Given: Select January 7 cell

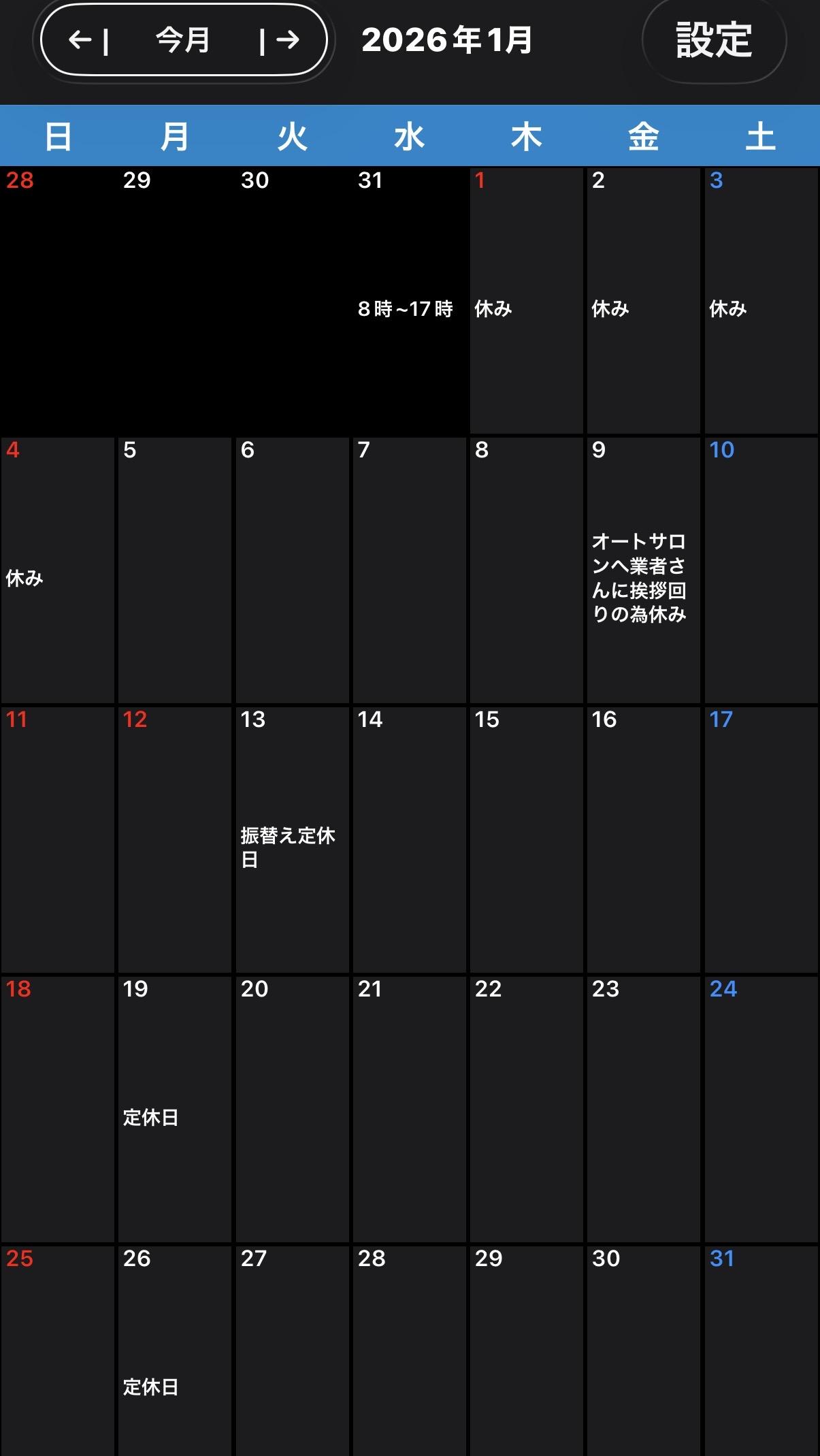Looking at the screenshot, I should (x=410, y=570).
